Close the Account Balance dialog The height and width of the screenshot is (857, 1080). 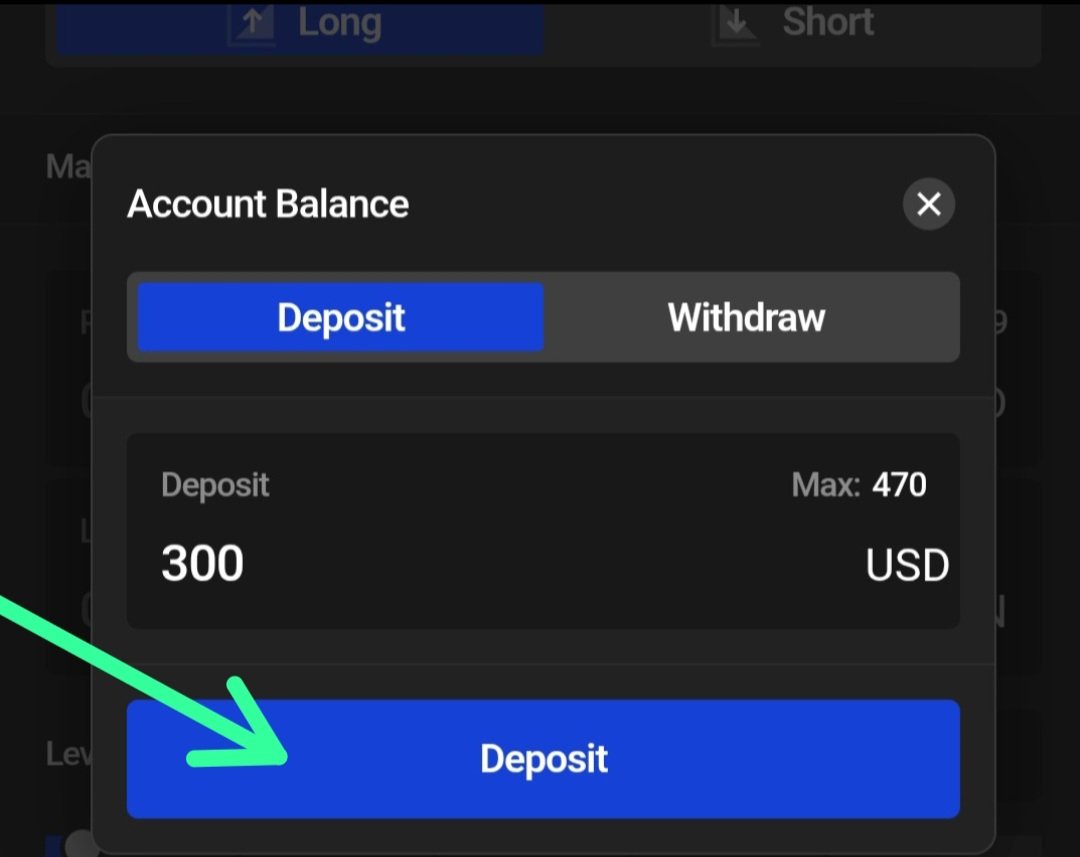[928, 205]
